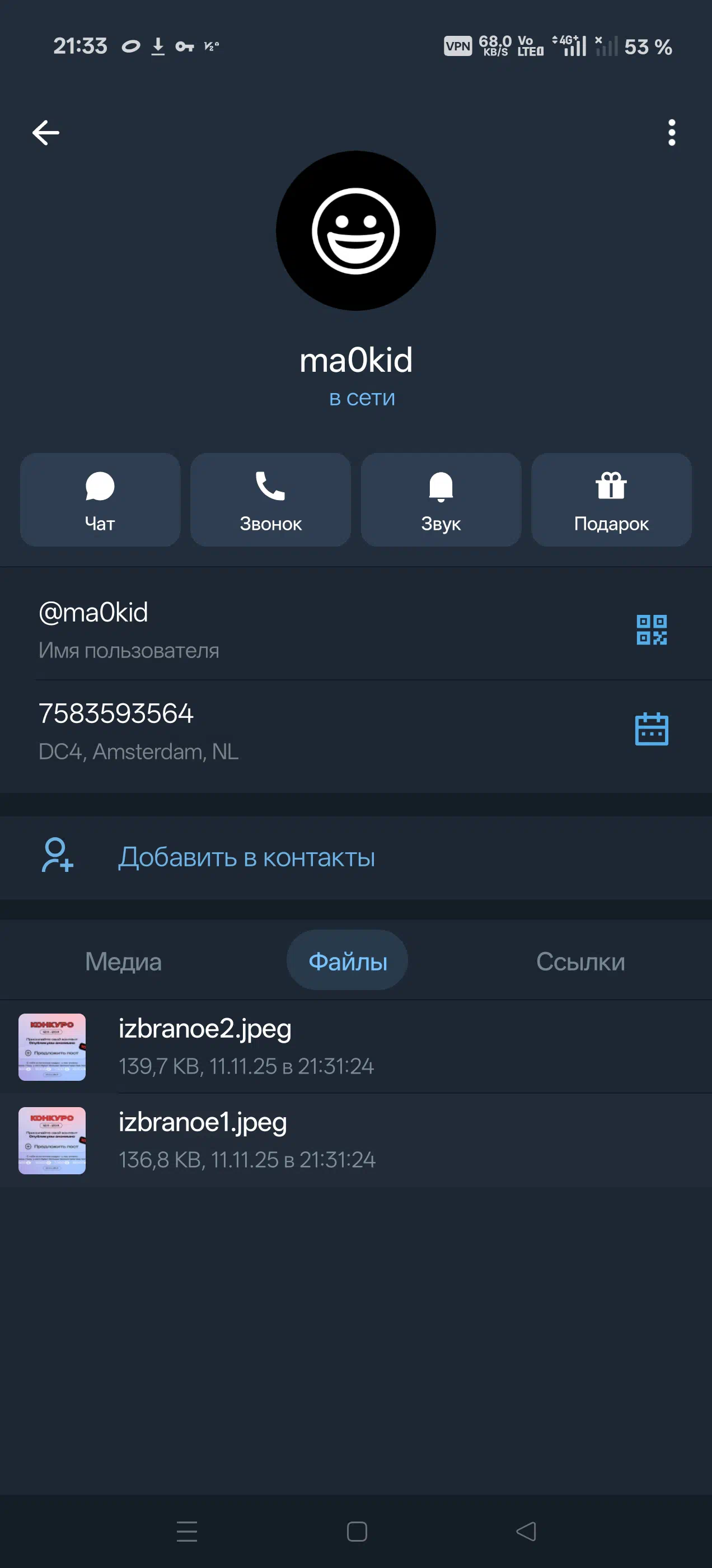Open the three-dot overflow menu
712x1568 pixels.
coord(671,132)
